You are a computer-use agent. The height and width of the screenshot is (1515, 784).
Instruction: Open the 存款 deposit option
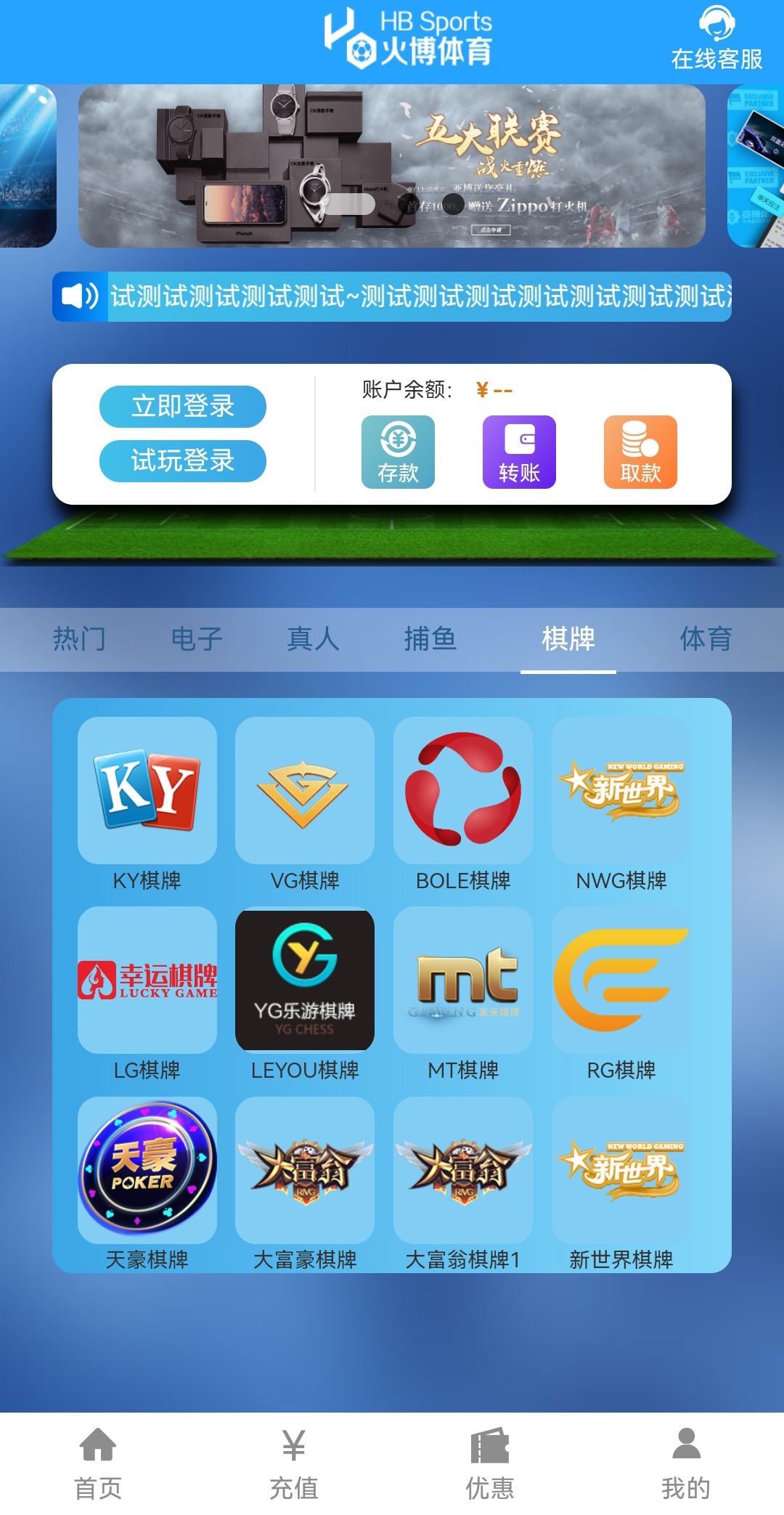[398, 452]
